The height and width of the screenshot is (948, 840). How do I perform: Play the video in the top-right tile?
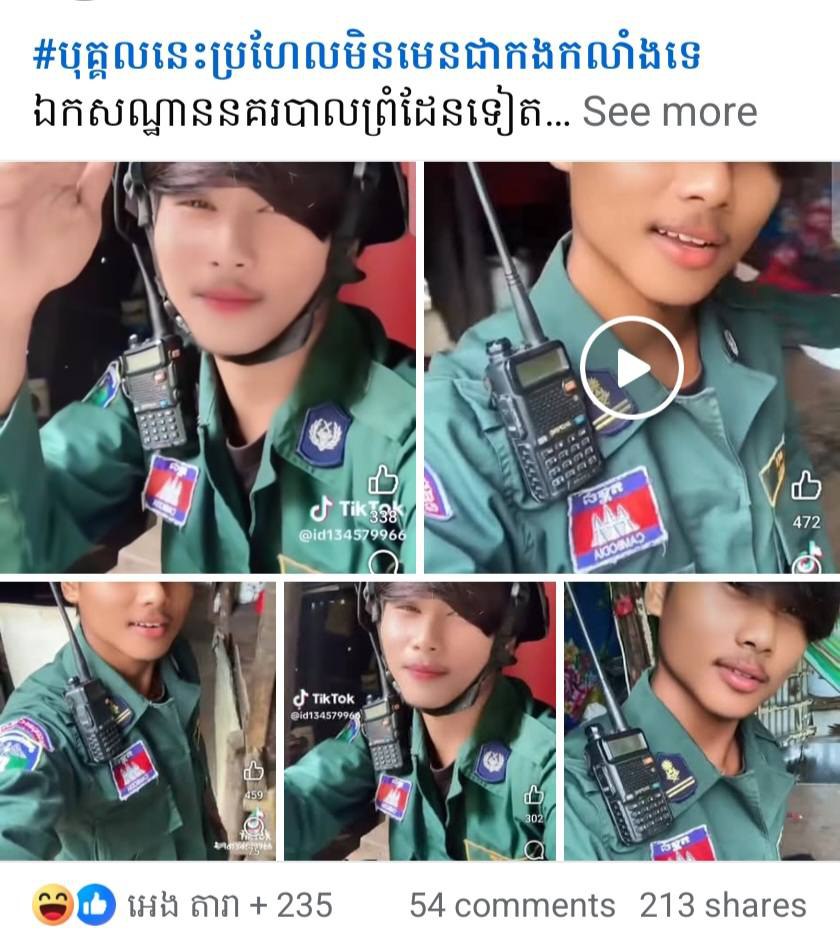click(632, 368)
